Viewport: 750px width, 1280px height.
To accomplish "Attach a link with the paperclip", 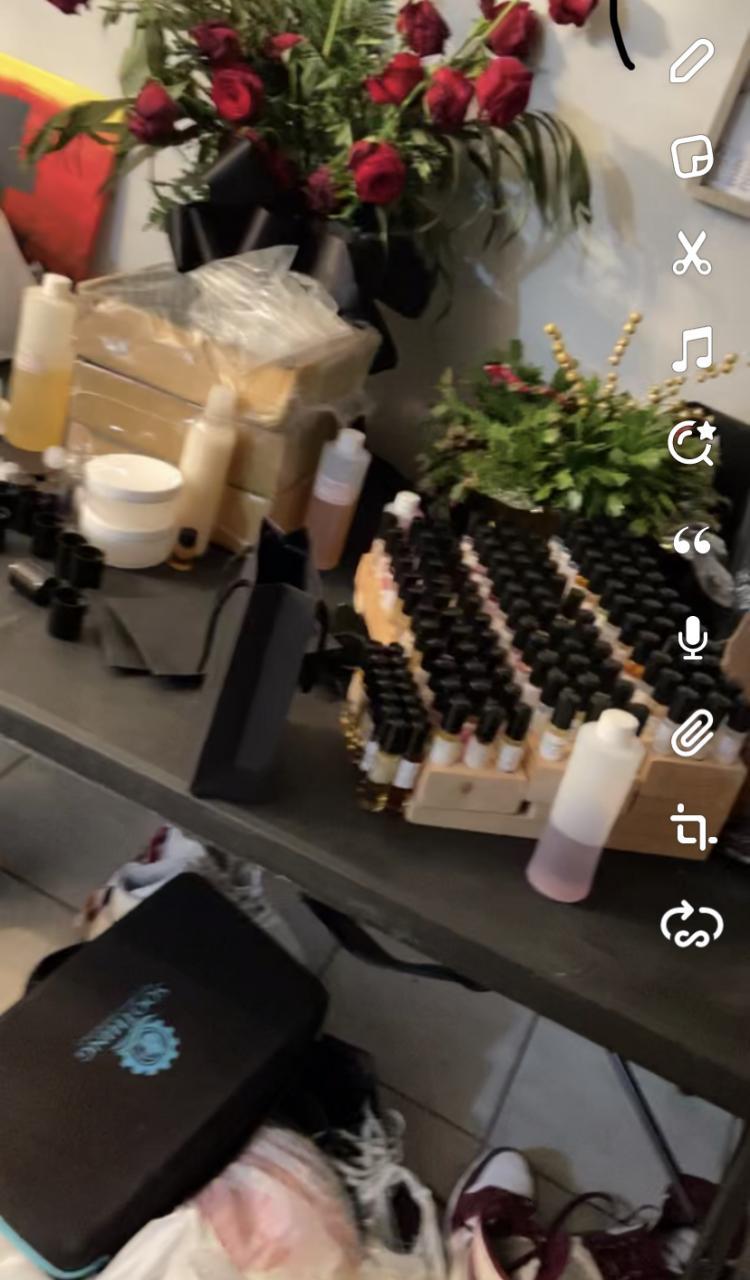I will pyautogui.click(x=691, y=734).
